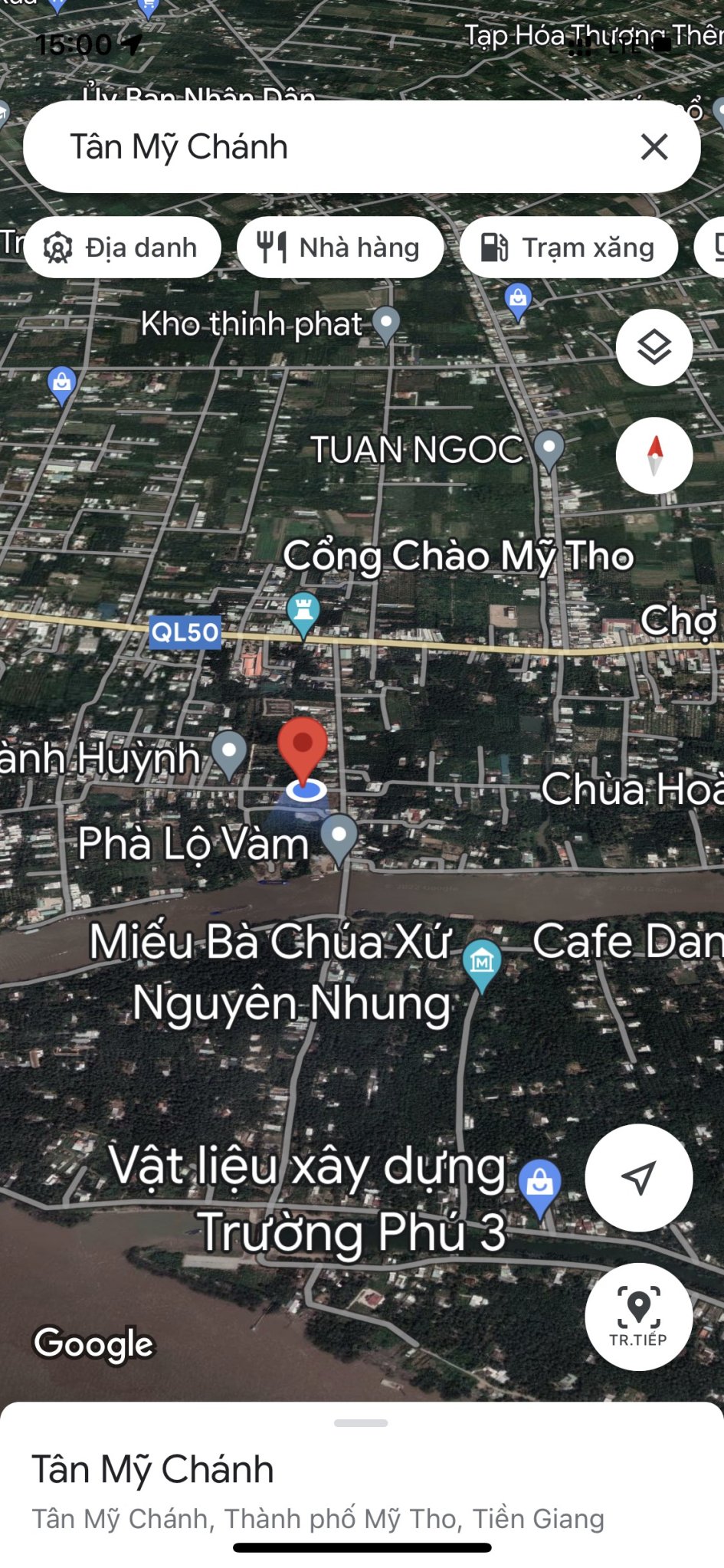Tap the Miếu Bà Chúa Xứ Nguyên Nhung marker
The height and width of the screenshot is (1568, 724).
pos(482,964)
